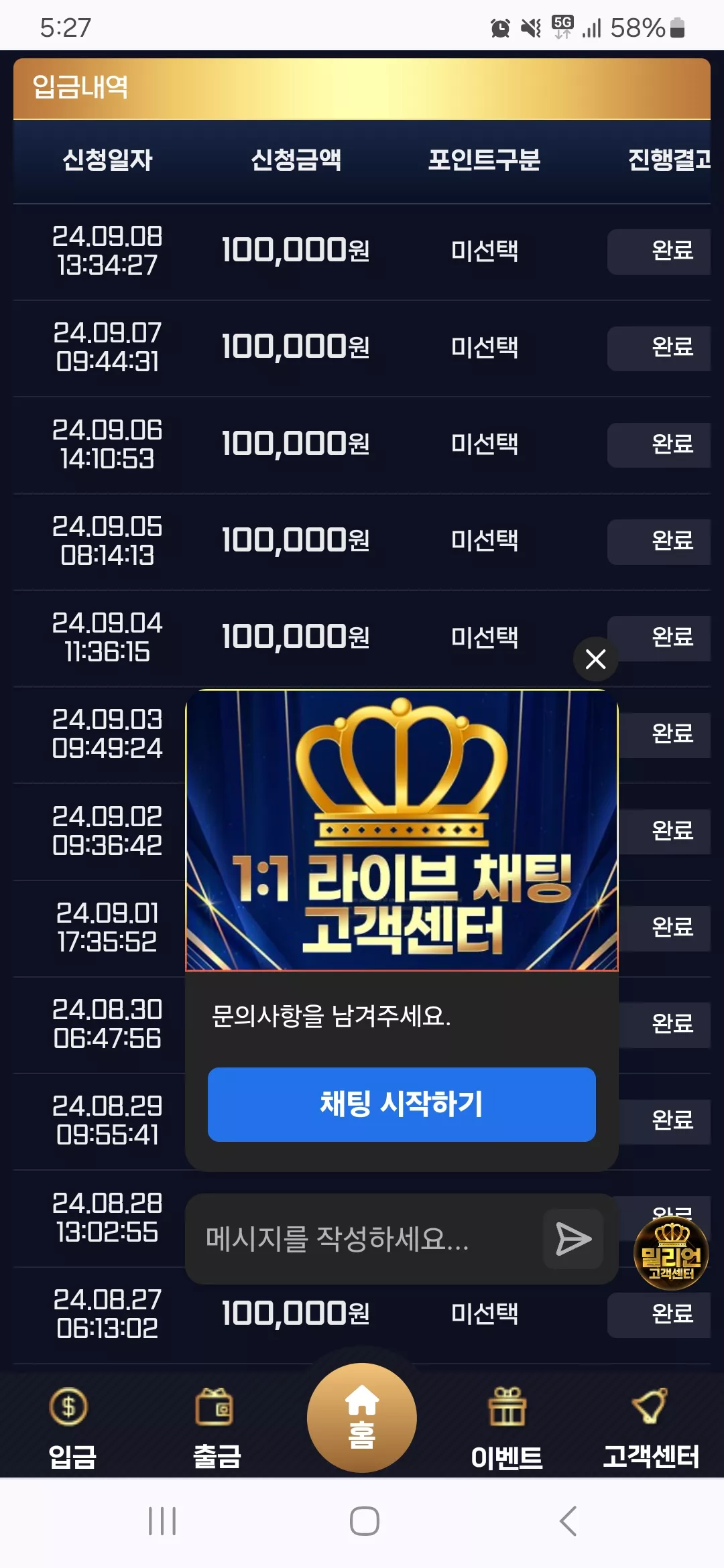Send the chat message with the arrow icon
The width and height of the screenshot is (724, 1568).
tap(573, 1238)
